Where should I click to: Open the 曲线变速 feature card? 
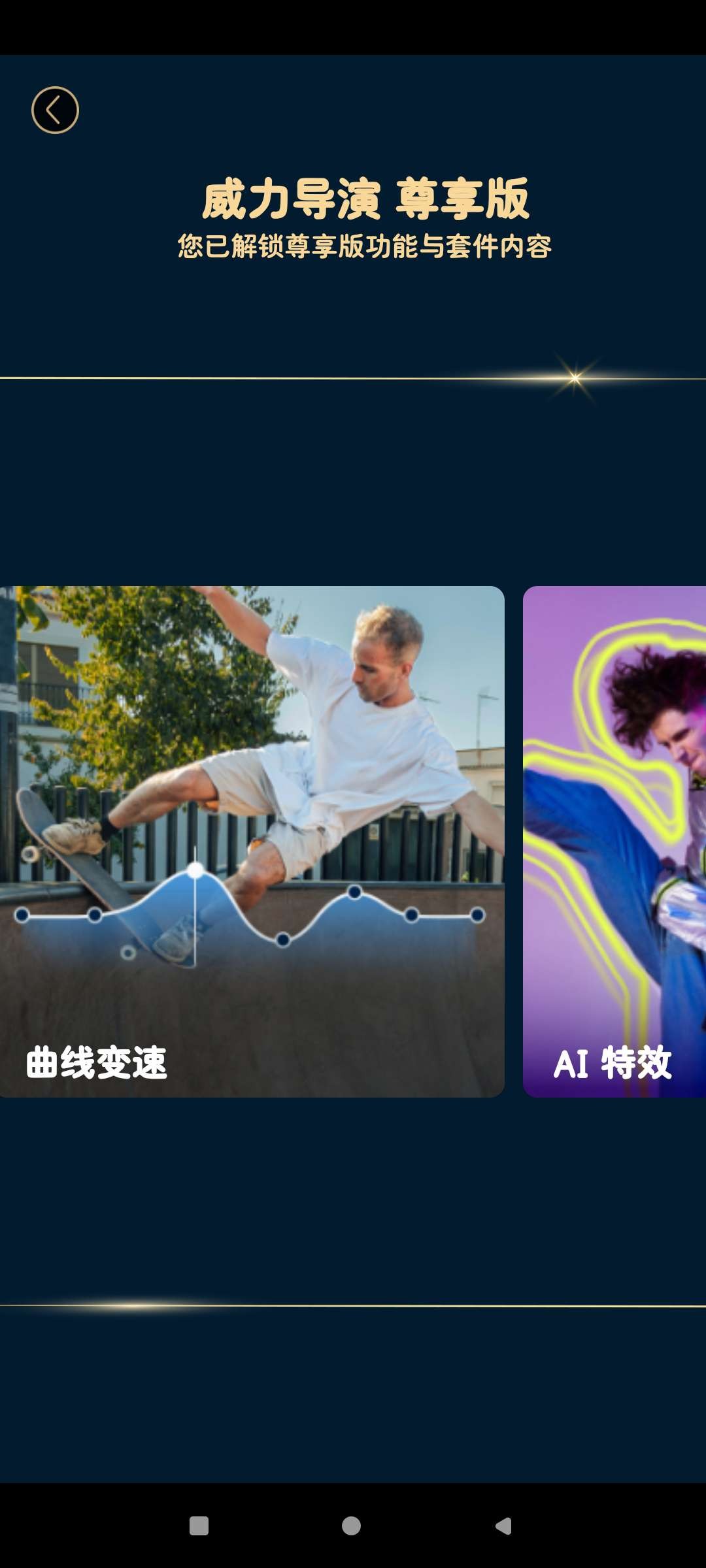(x=252, y=841)
